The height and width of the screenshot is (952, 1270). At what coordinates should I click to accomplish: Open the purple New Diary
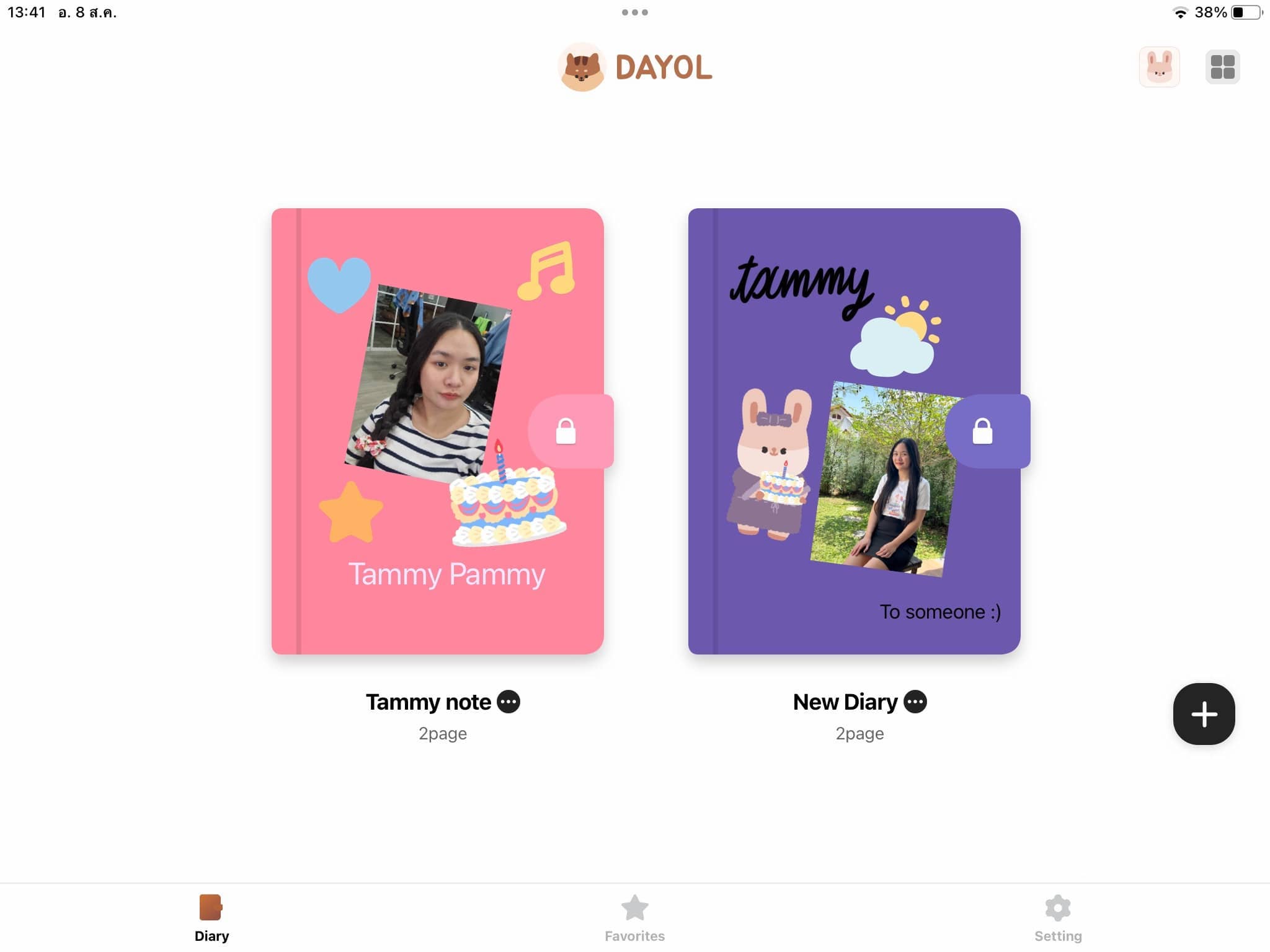click(854, 431)
